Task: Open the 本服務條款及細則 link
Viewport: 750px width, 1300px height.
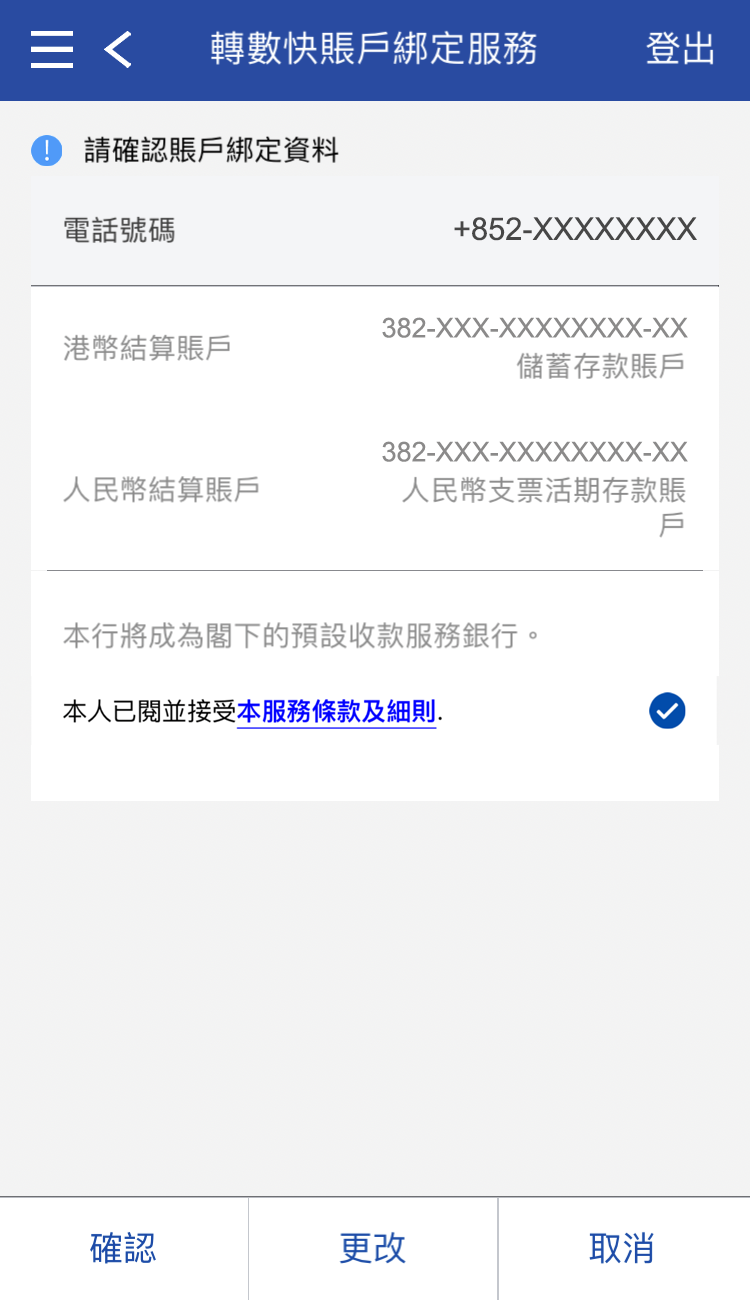Action: [x=336, y=712]
